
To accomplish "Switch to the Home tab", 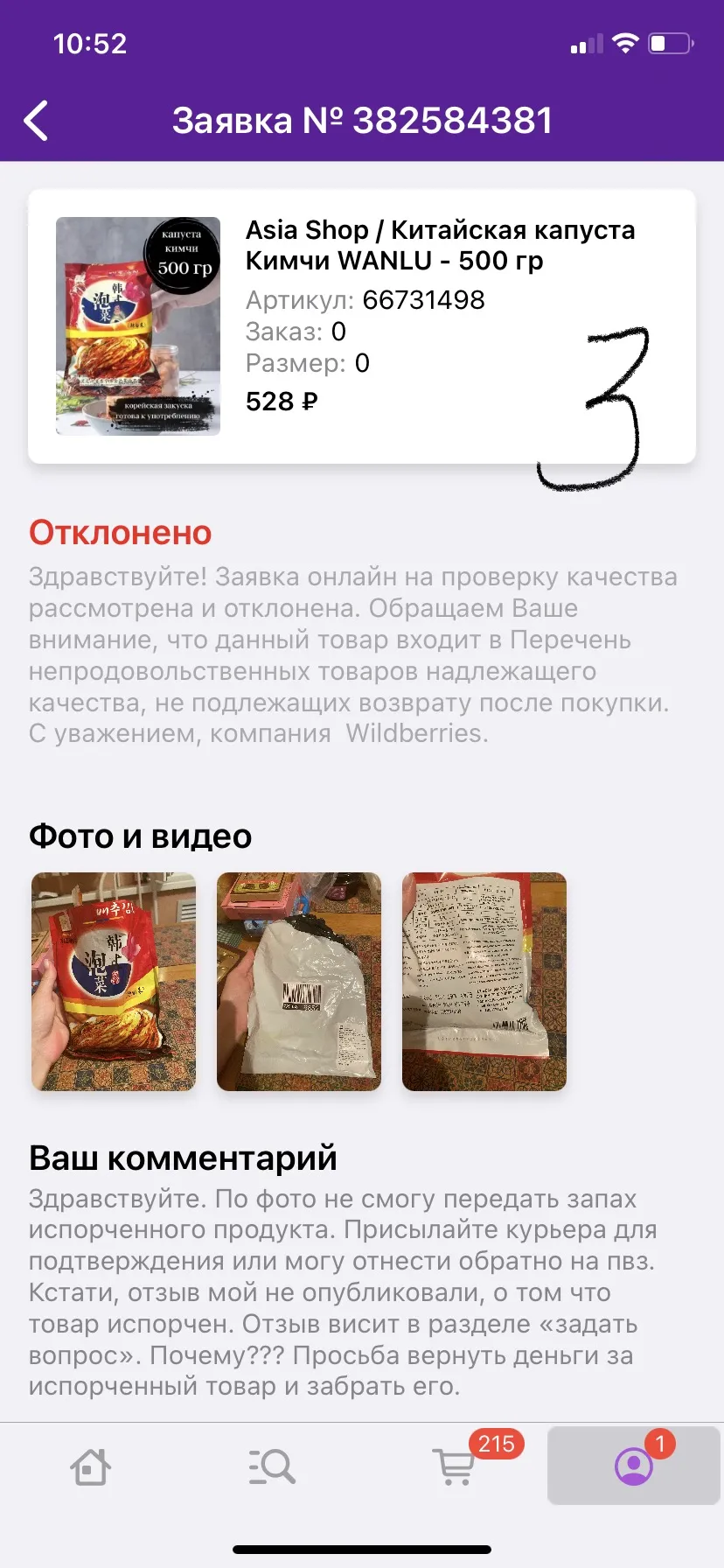I will tap(91, 1467).
